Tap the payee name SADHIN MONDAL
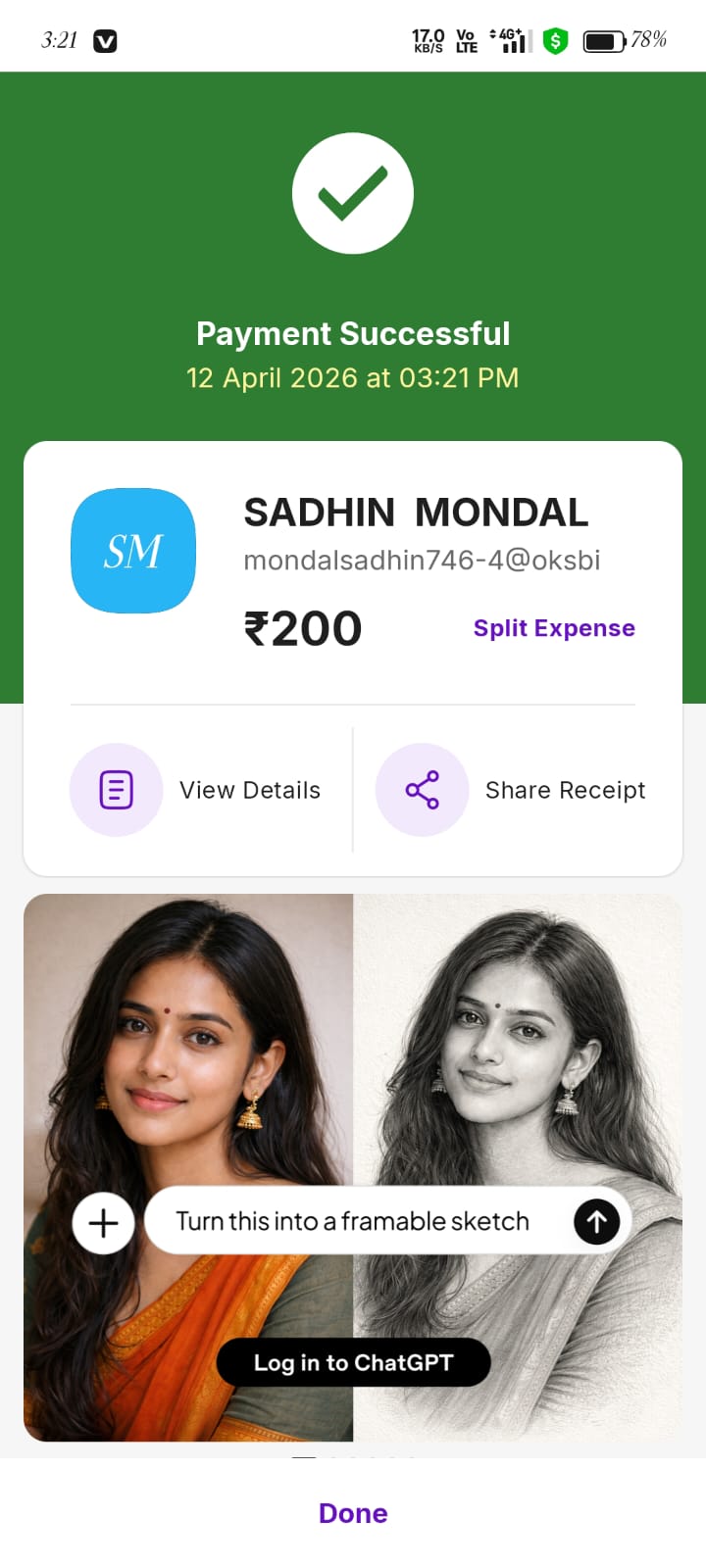 click(415, 511)
